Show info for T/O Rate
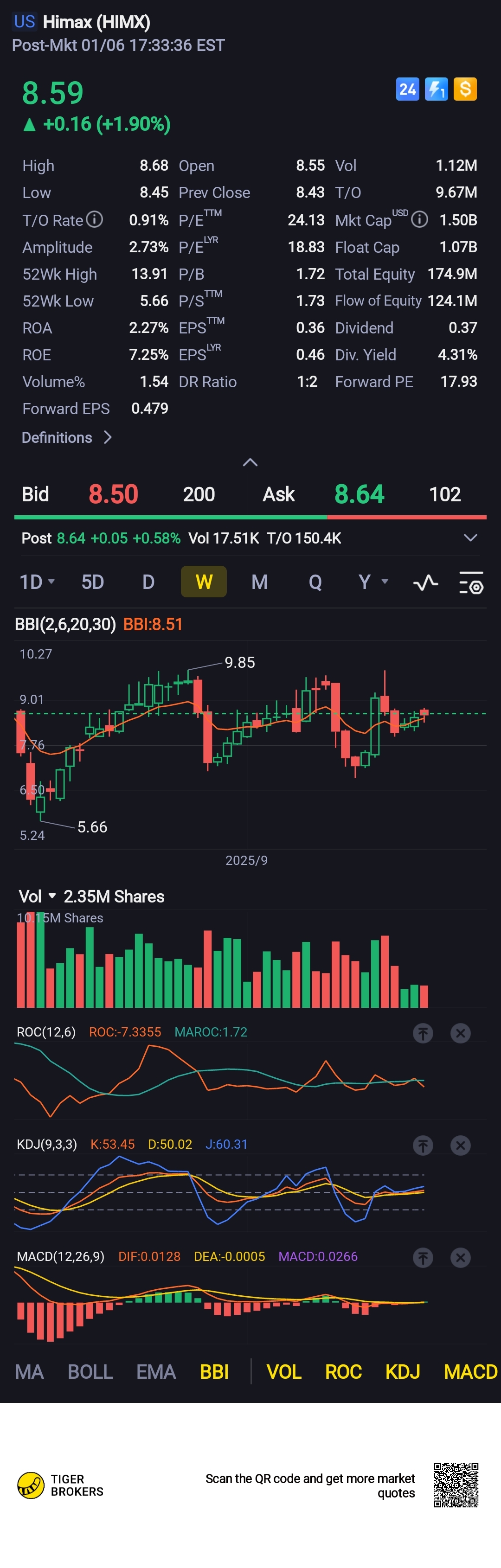The width and height of the screenshot is (501, 1568). pyautogui.click(x=94, y=219)
